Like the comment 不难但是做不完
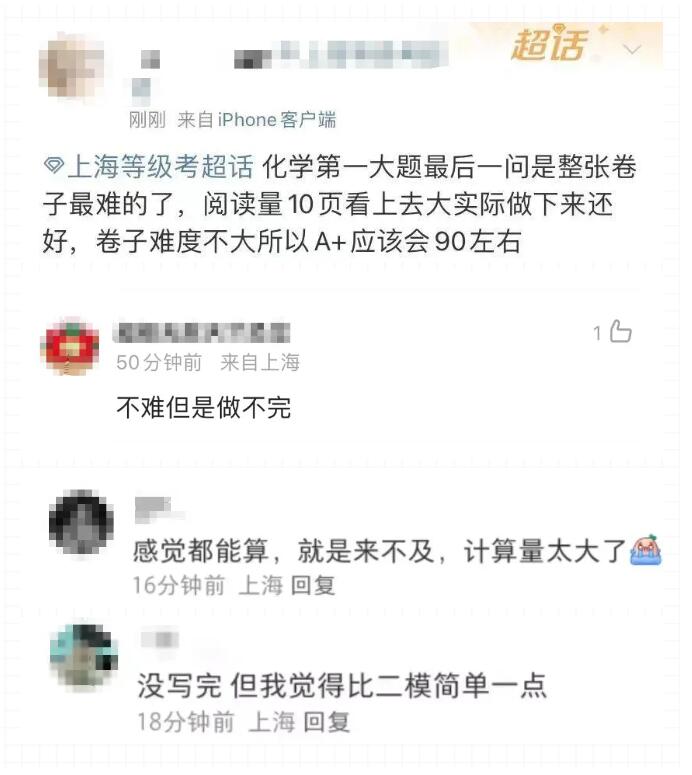 click(x=621, y=332)
